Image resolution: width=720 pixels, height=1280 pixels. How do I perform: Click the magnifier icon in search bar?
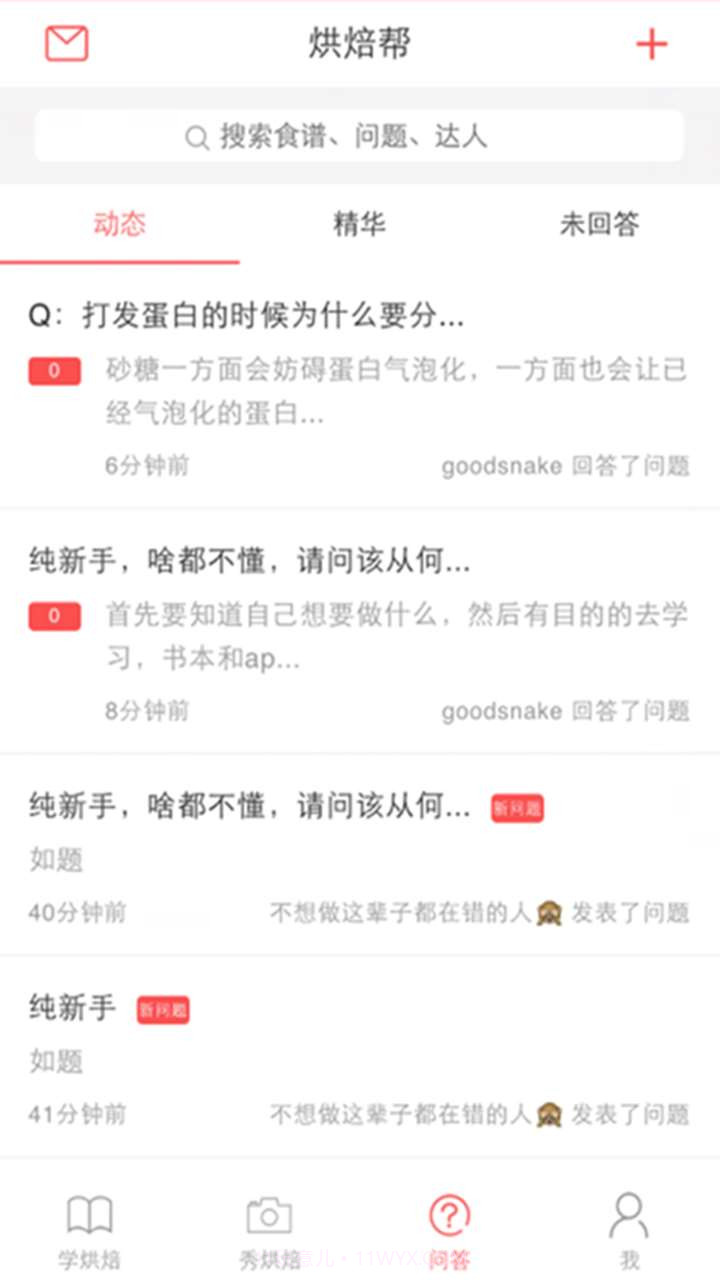pyautogui.click(x=197, y=137)
